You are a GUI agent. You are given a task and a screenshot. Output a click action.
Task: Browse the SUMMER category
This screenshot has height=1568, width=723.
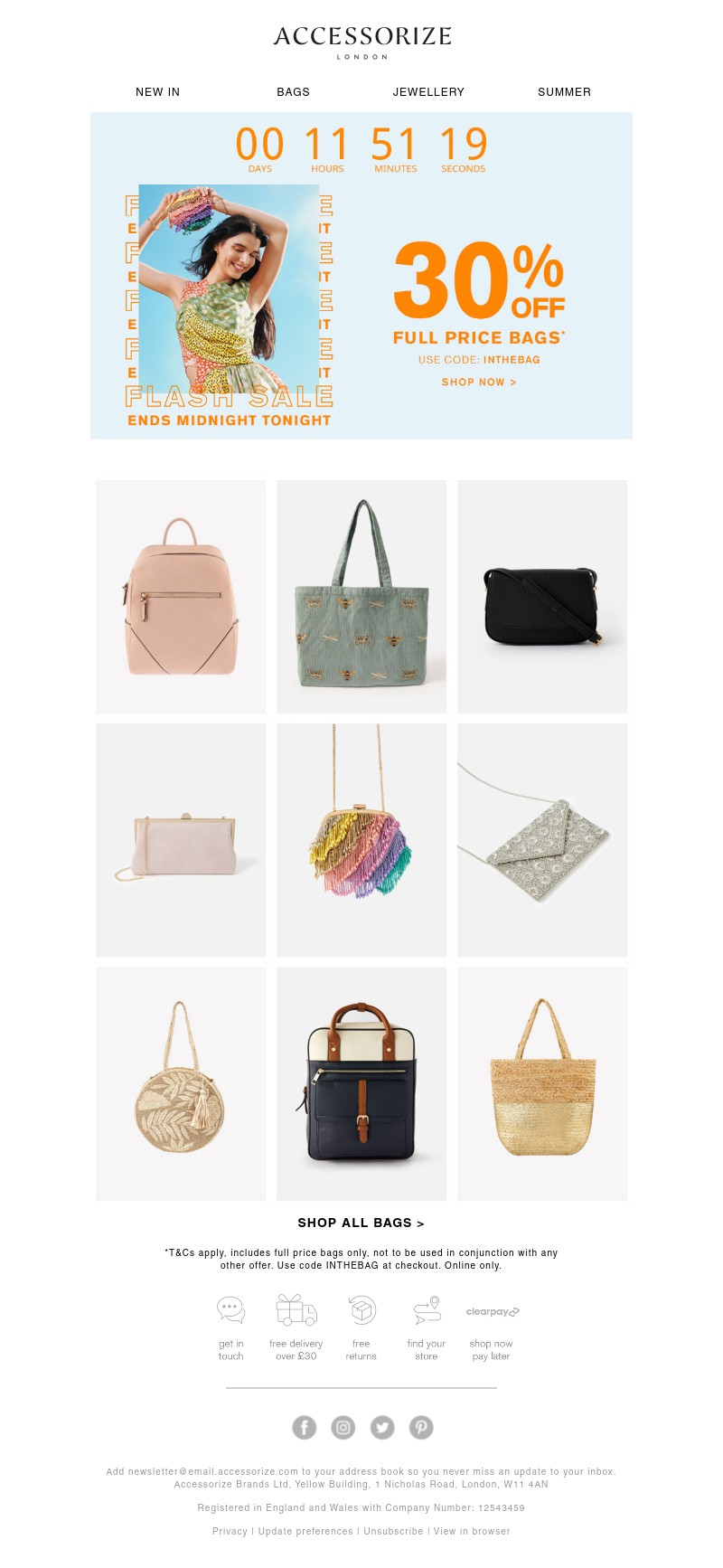[x=564, y=92]
